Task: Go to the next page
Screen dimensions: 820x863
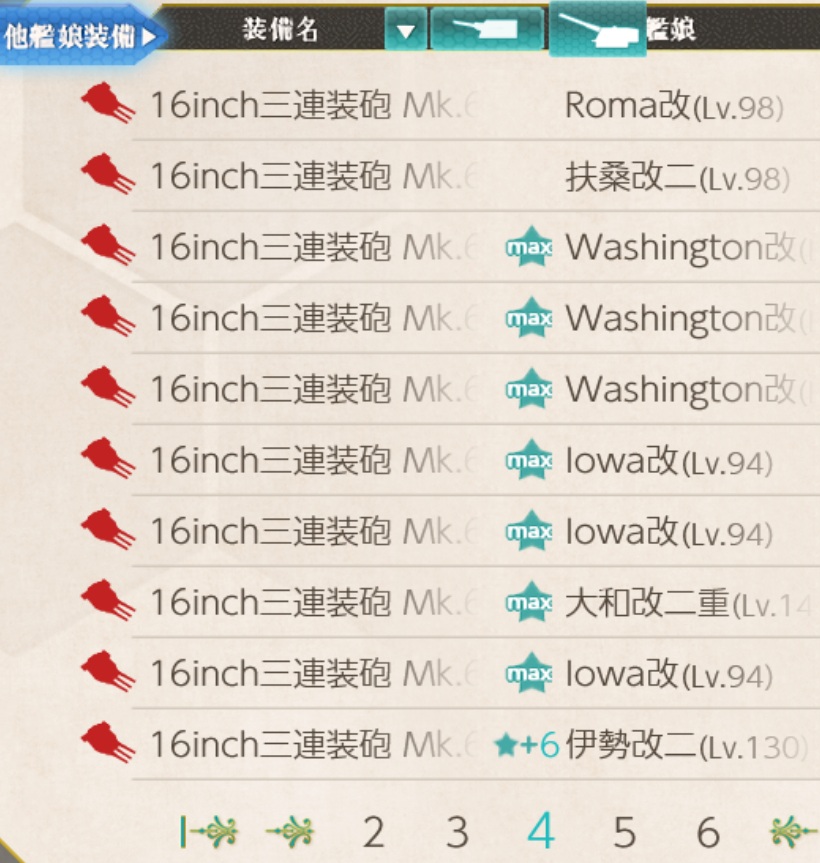Action: click(x=794, y=832)
